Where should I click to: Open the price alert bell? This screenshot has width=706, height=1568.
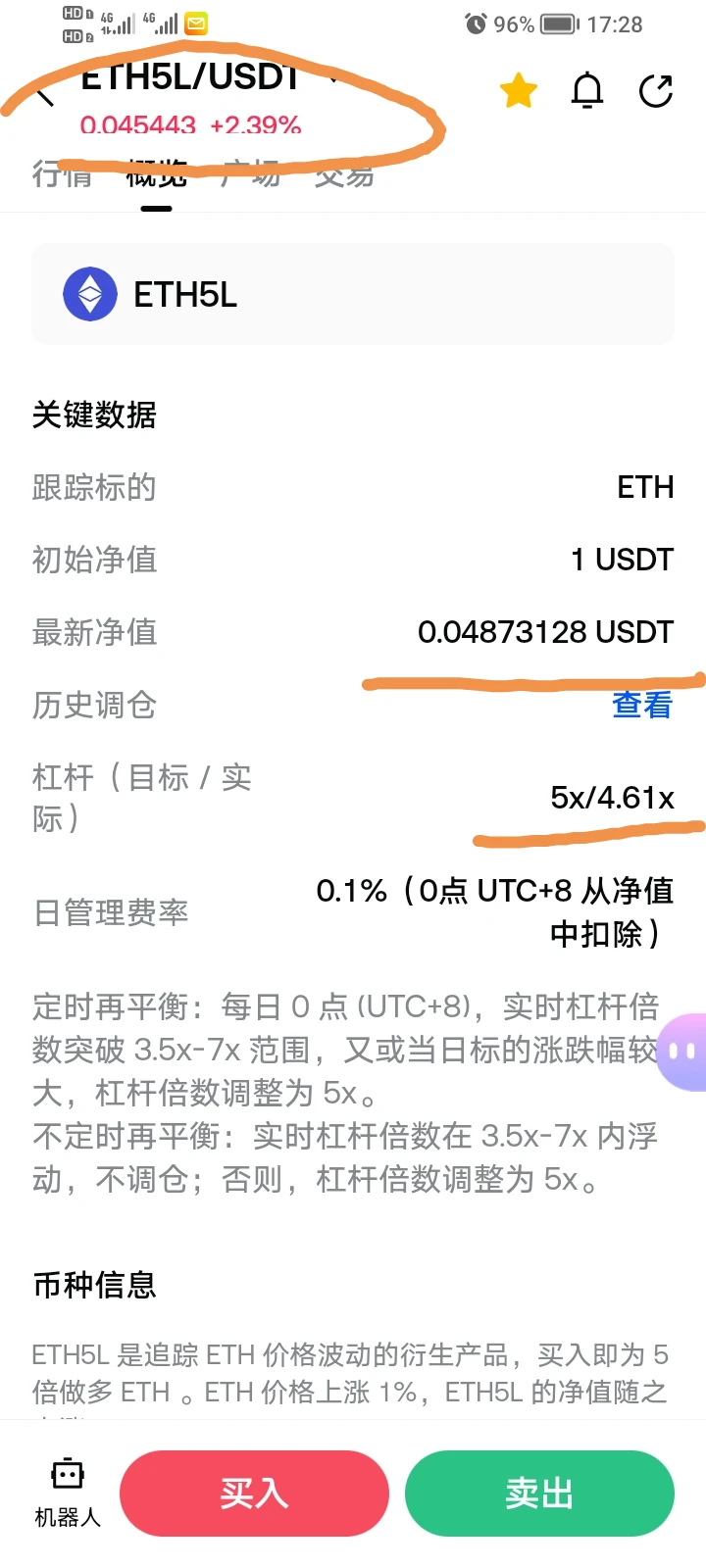click(587, 91)
